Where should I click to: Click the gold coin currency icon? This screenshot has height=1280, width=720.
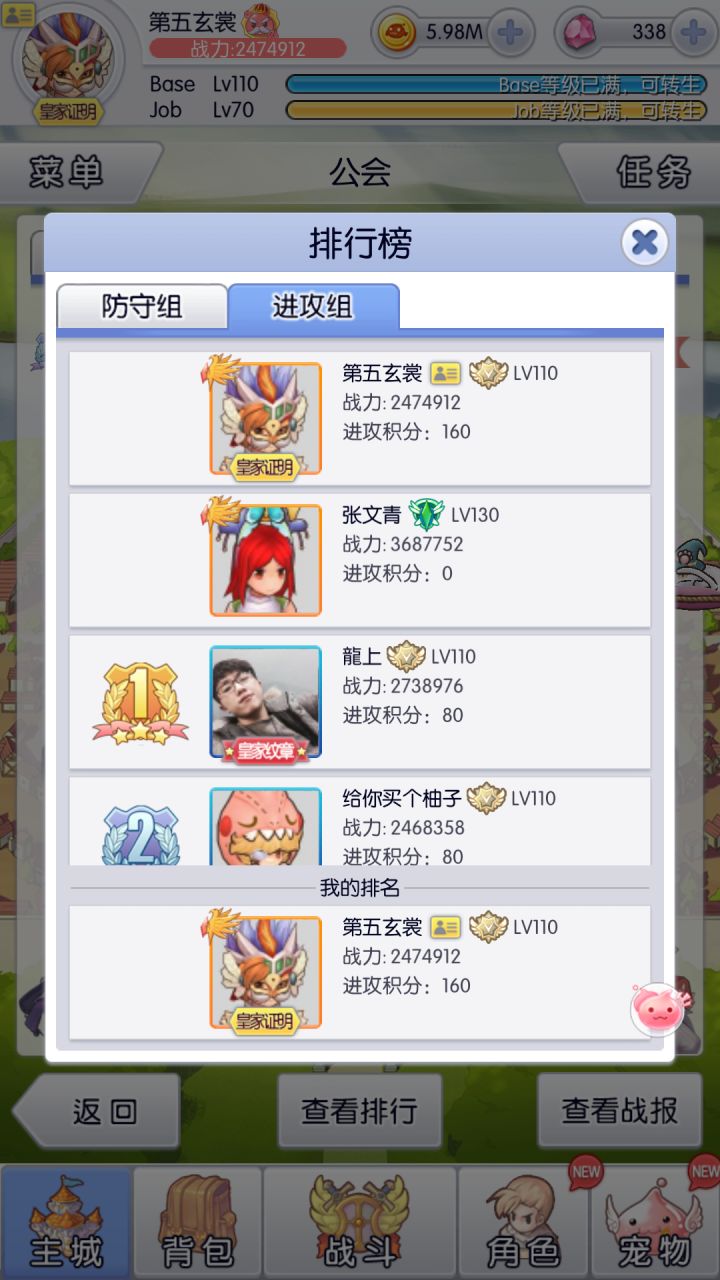click(397, 32)
